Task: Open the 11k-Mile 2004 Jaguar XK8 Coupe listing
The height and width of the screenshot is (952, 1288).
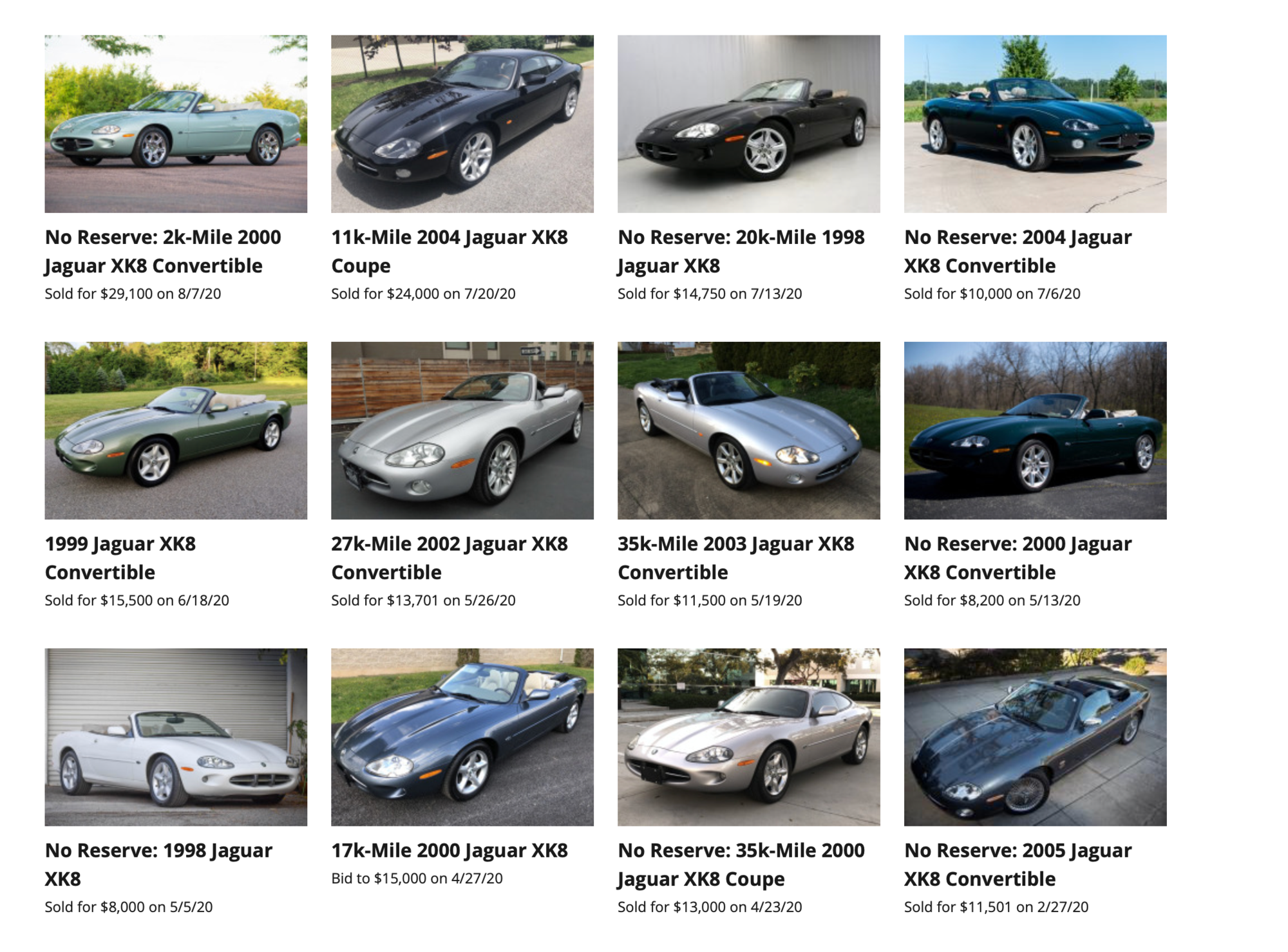Action: pos(449,251)
